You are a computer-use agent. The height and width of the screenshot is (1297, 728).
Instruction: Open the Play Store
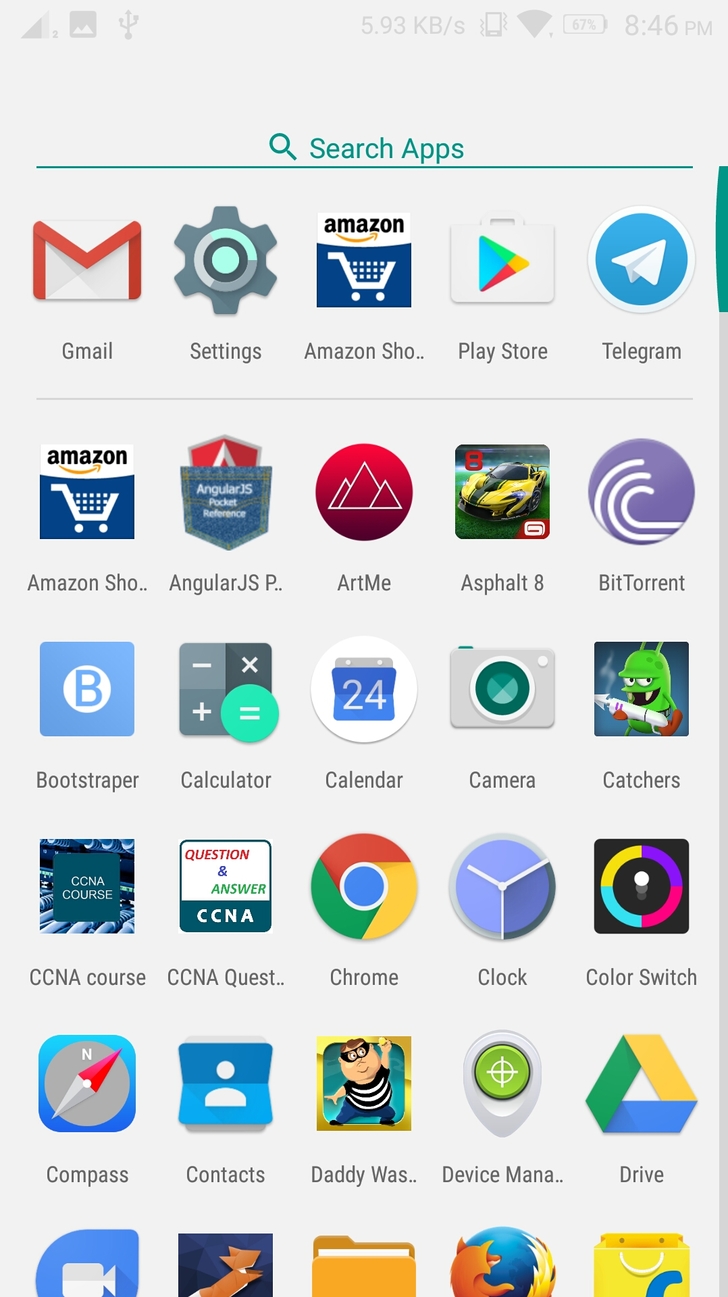502,260
